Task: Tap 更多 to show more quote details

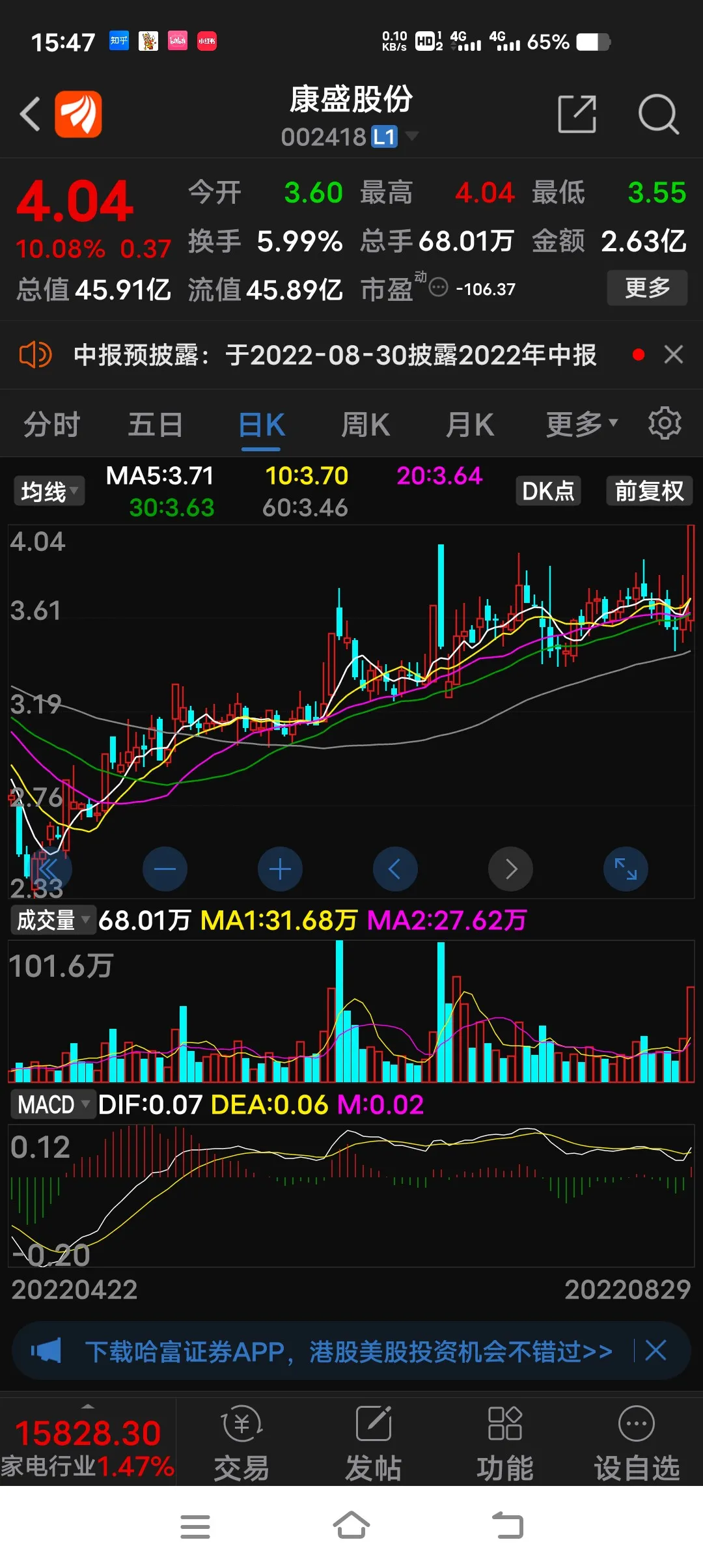Action: coord(647,288)
